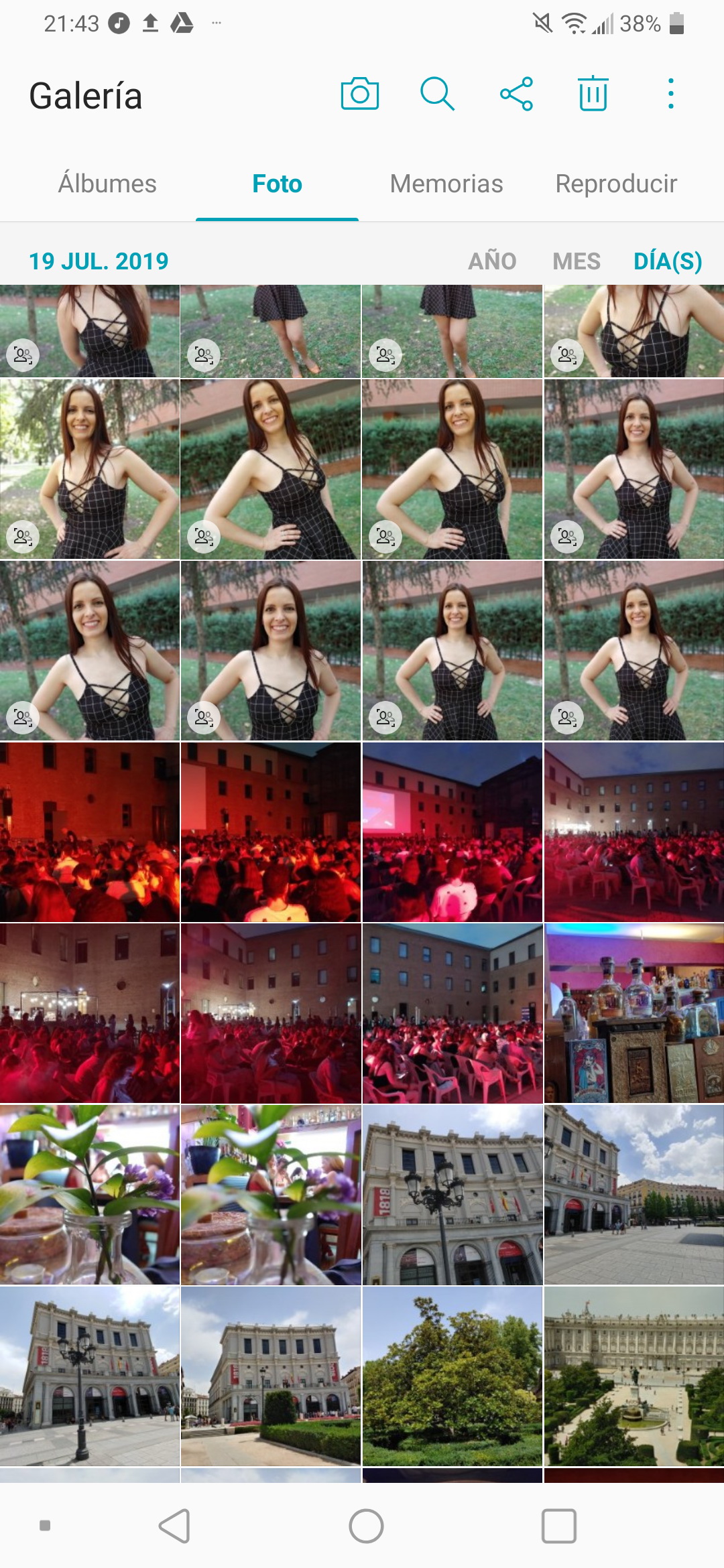This screenshot has height=1568, width=724.
Task: Select the DÍA(S) grouping view
Action: [668, 261]
